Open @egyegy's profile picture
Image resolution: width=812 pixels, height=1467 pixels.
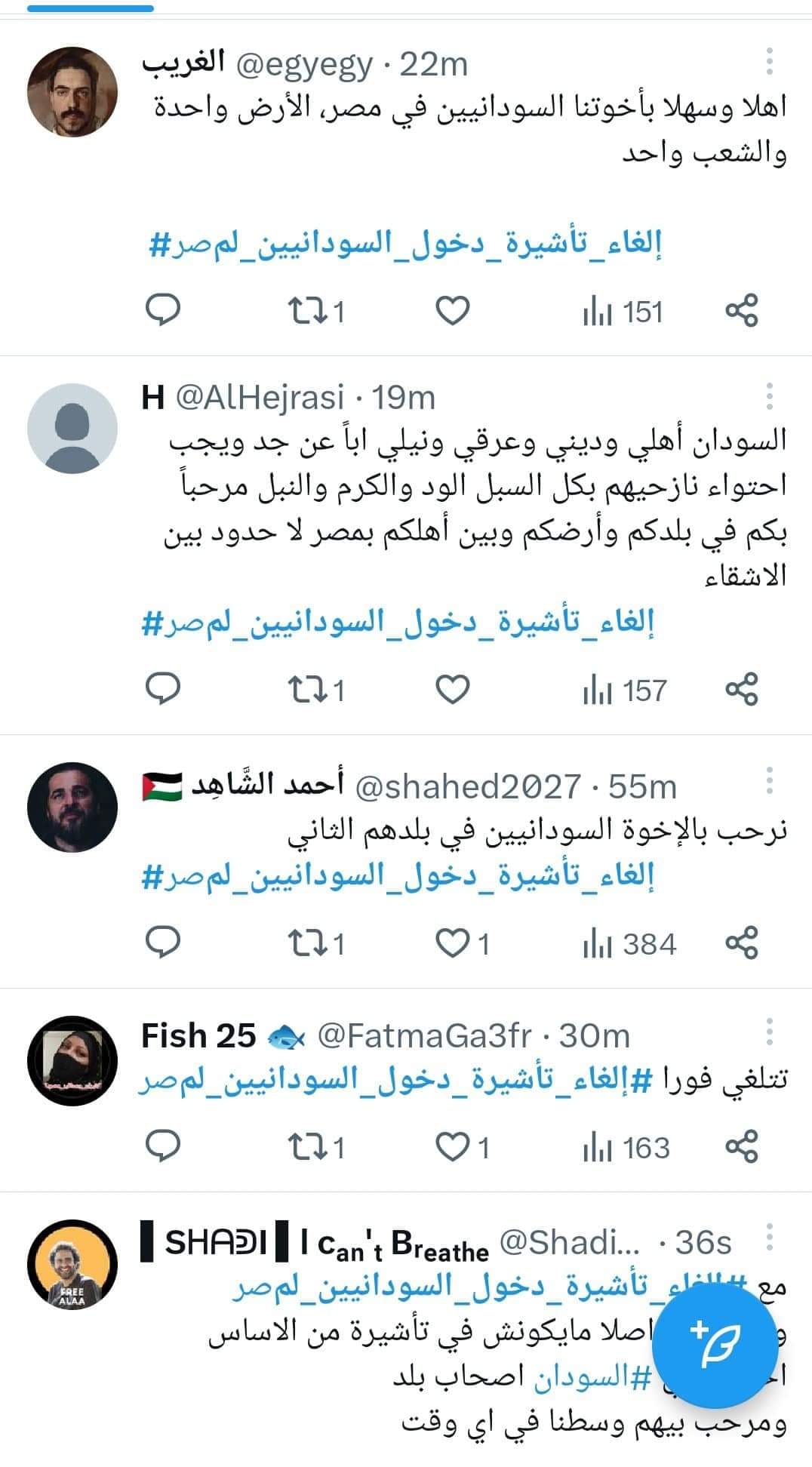pyautogui.click(x=72, y=93)
